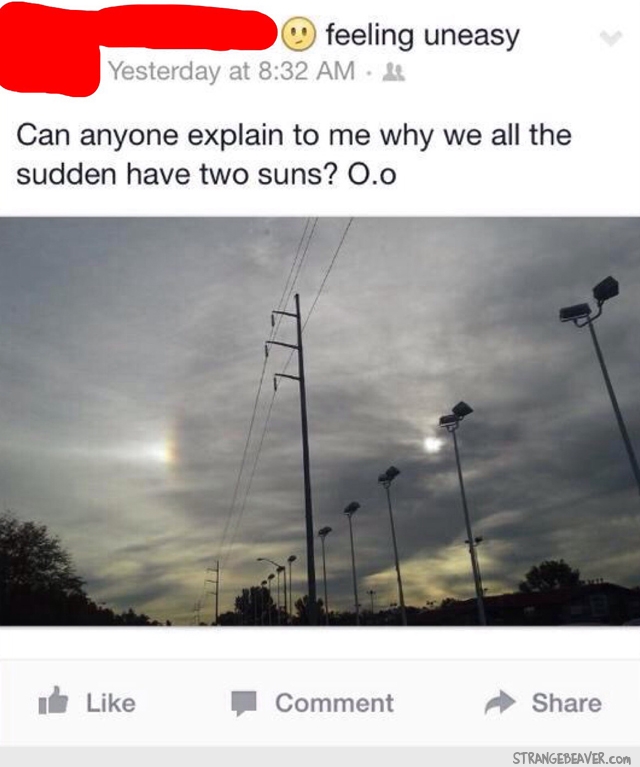
Task: Comment on the two suns post
Action: (312, 703)
